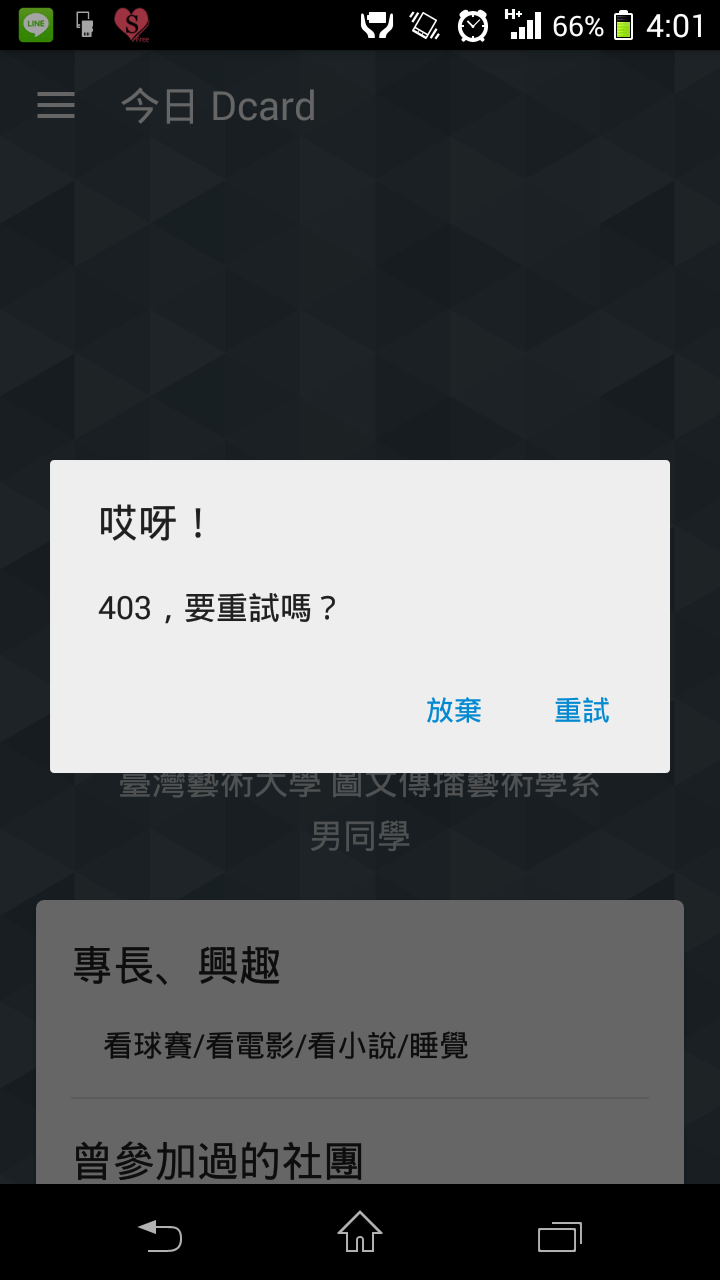Go back with the system back button
Image resolution: width=720 pixels, height=1280 pixels.
coord(160,1236)
